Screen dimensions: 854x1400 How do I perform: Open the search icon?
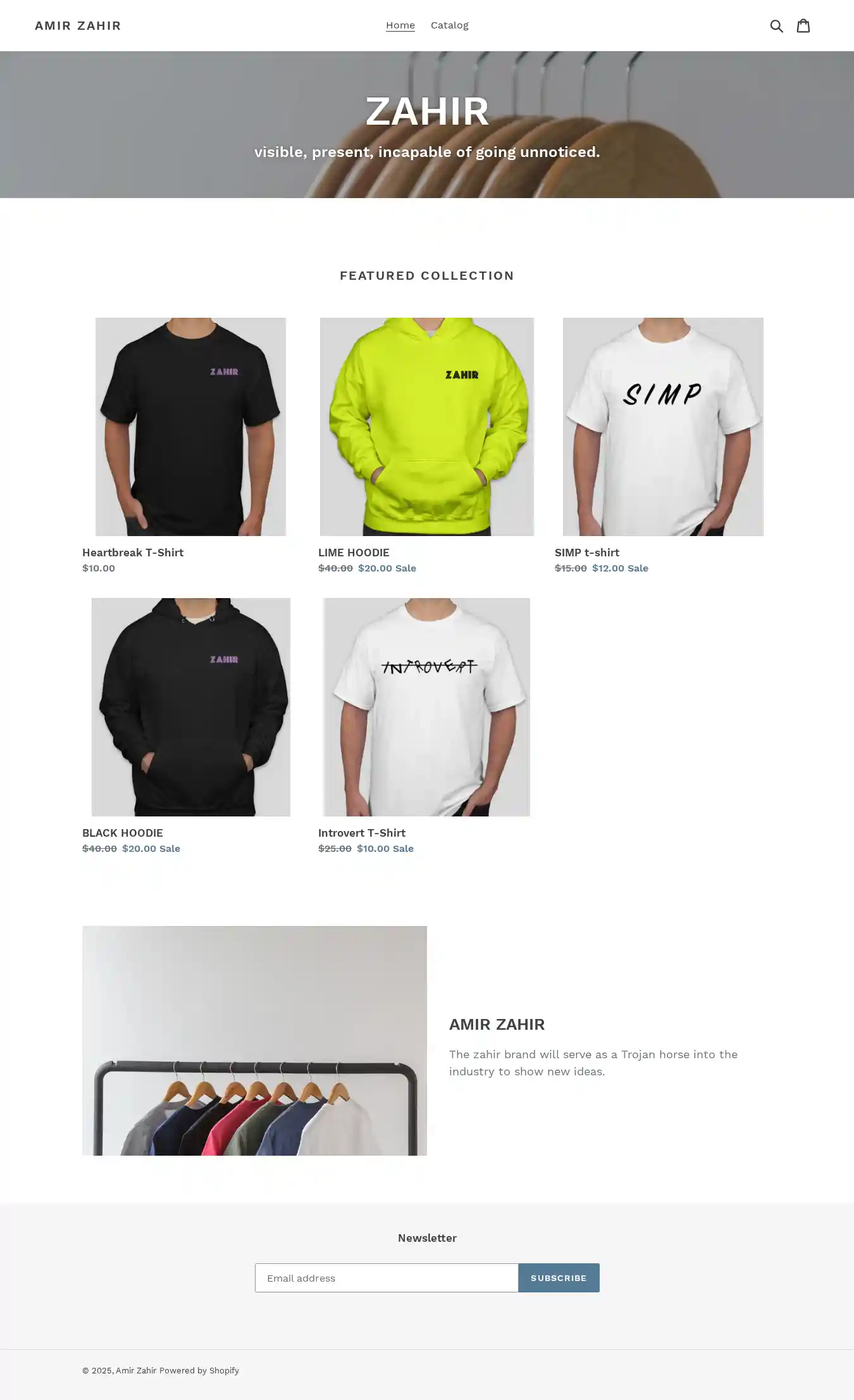tap(776, 25)
